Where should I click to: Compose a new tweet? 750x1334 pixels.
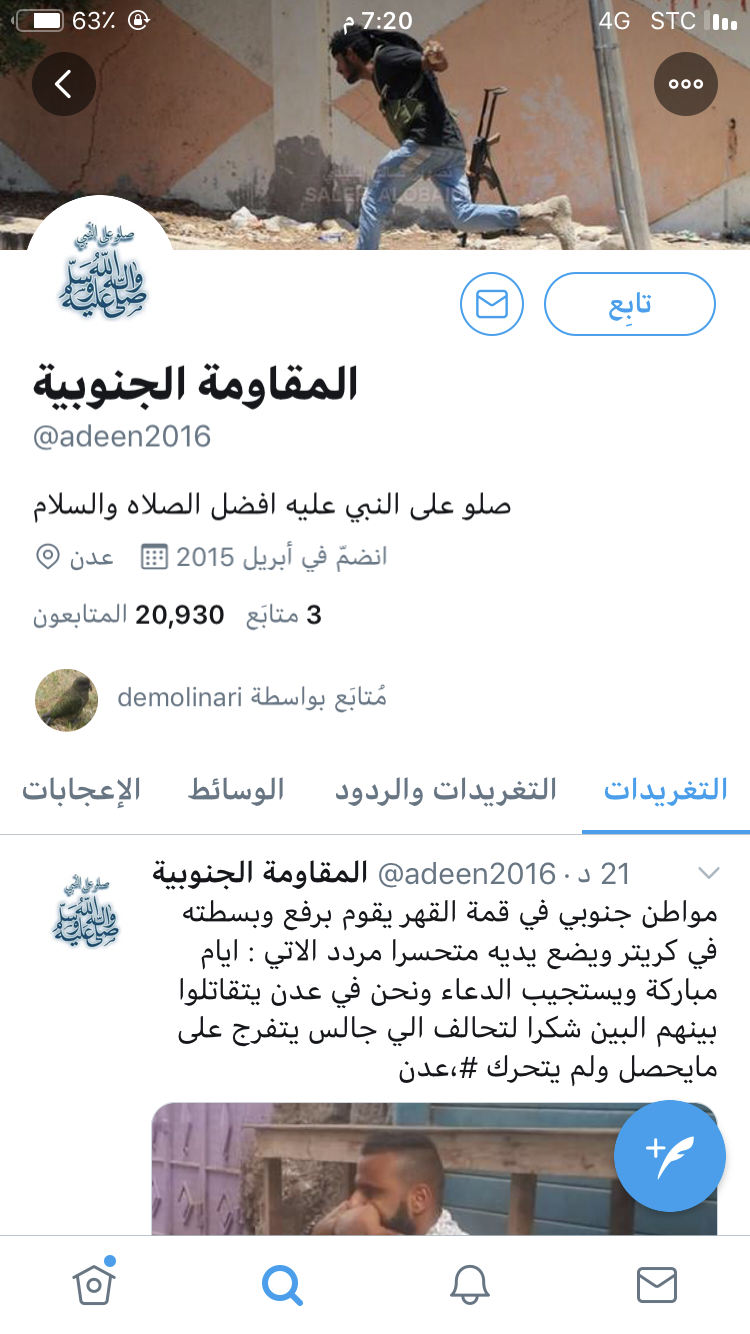pyautogui.click(x=669, y=1155)
